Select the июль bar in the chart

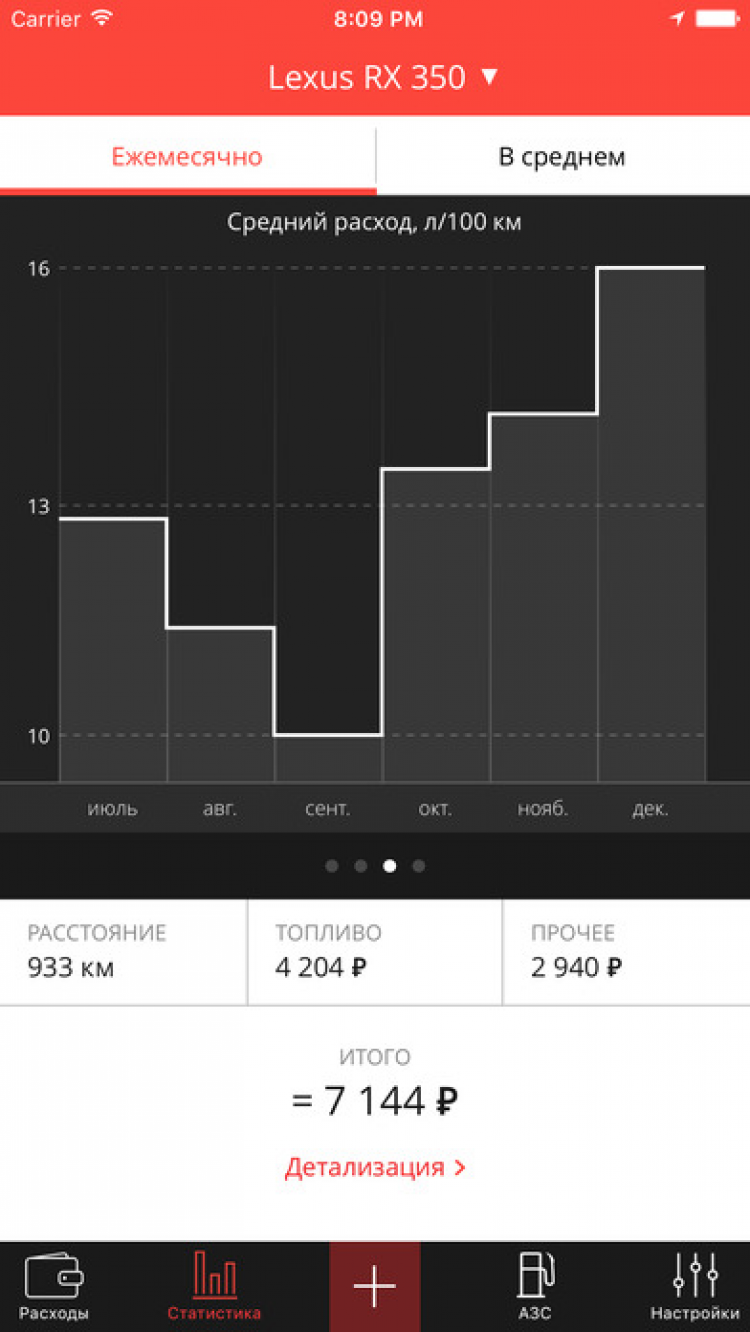(x=113, y=649)
